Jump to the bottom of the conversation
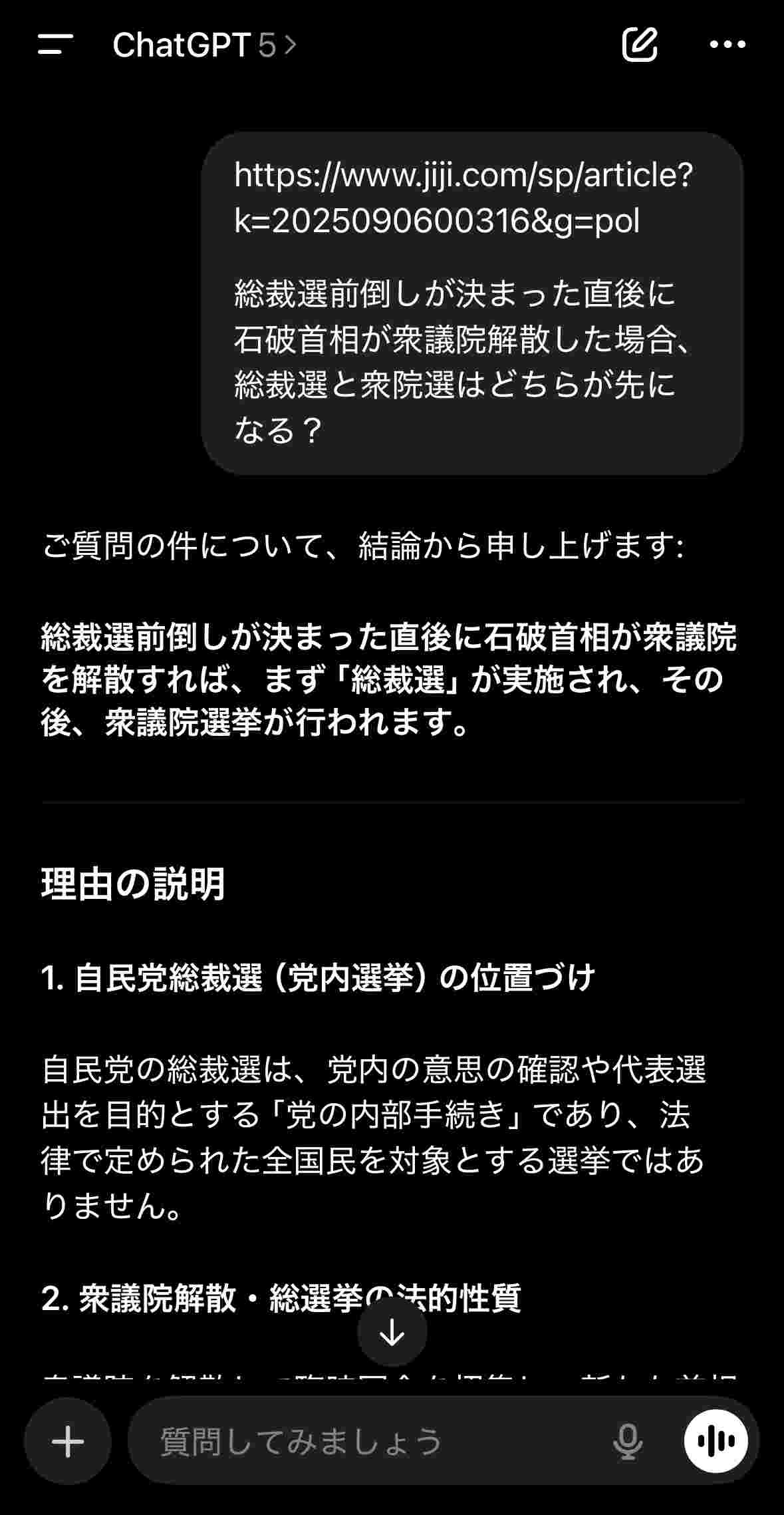This screenshot has height=1515, width=784. tap(392, 1332)
